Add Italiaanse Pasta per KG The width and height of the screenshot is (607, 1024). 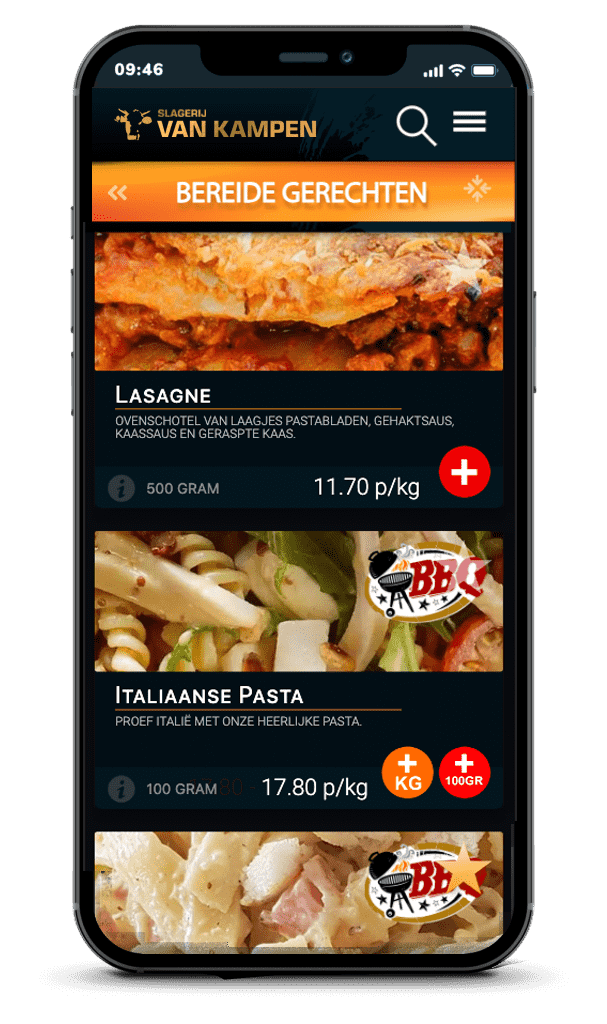tap(407, 773)
